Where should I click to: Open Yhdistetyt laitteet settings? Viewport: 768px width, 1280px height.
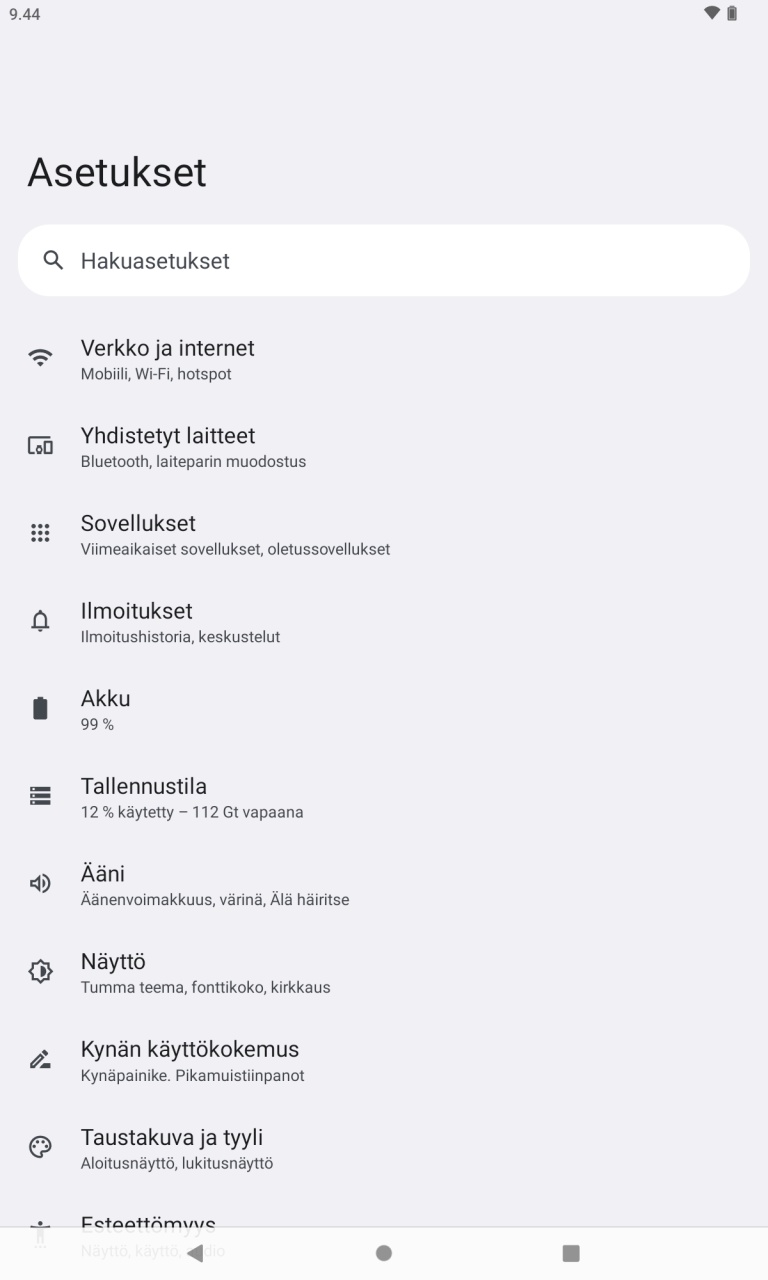pos(384,447)
